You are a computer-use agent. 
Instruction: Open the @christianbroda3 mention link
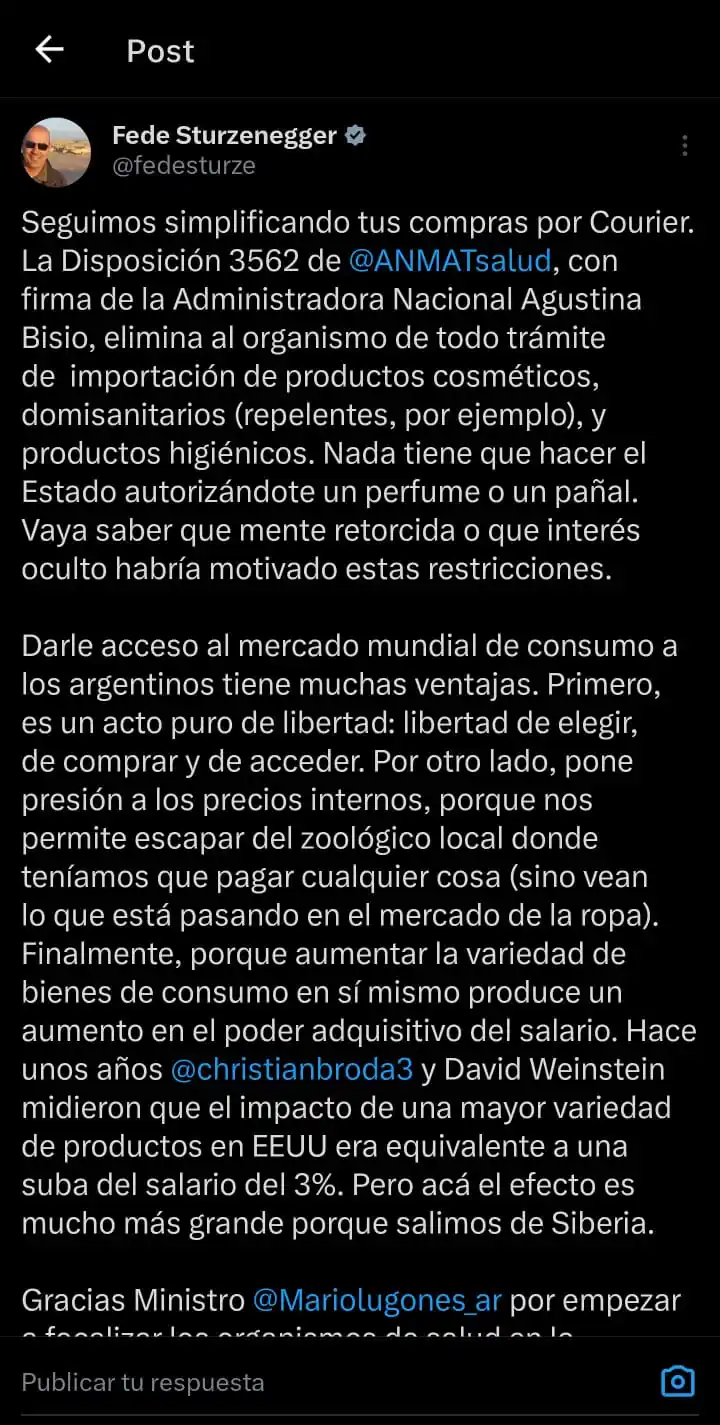coord(292,1069)
